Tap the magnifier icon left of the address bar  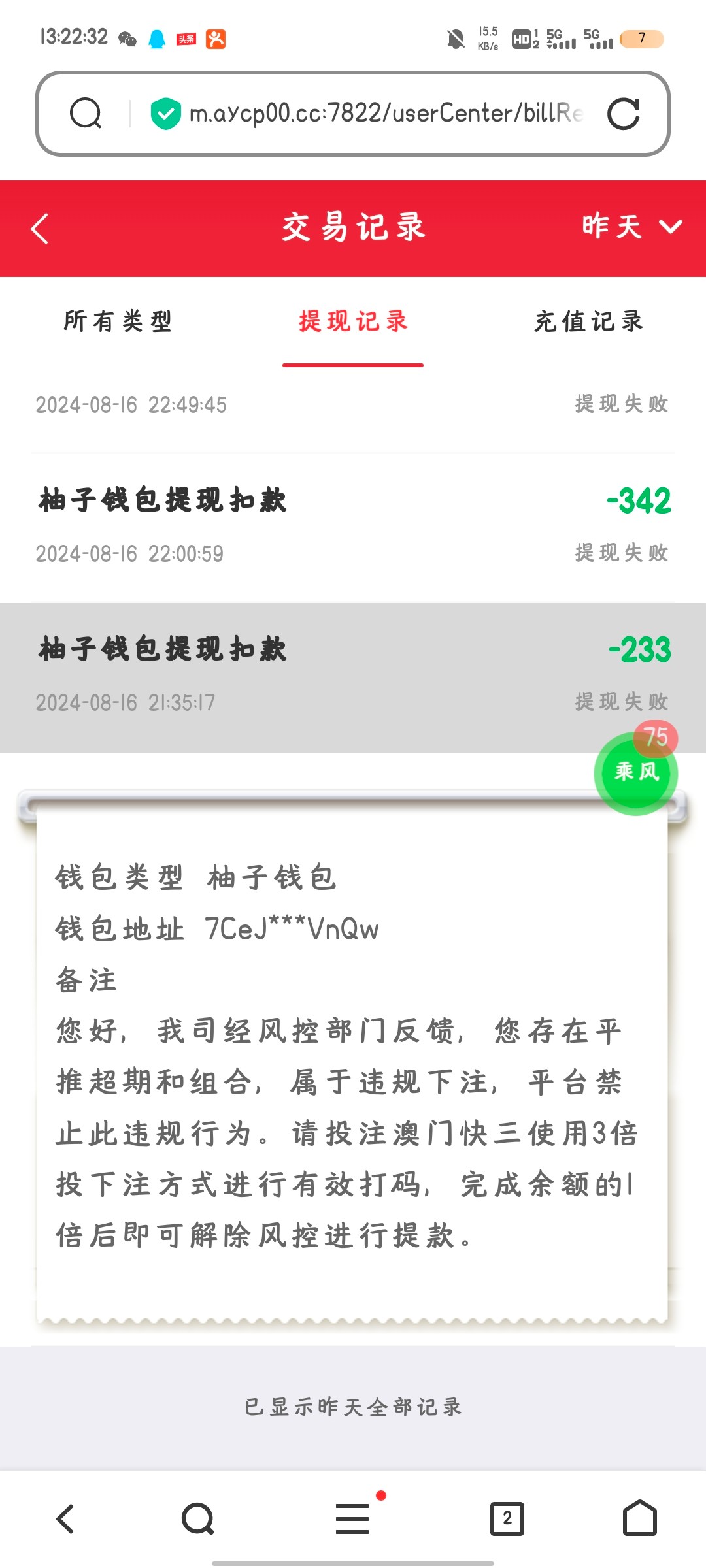point(86,112)
